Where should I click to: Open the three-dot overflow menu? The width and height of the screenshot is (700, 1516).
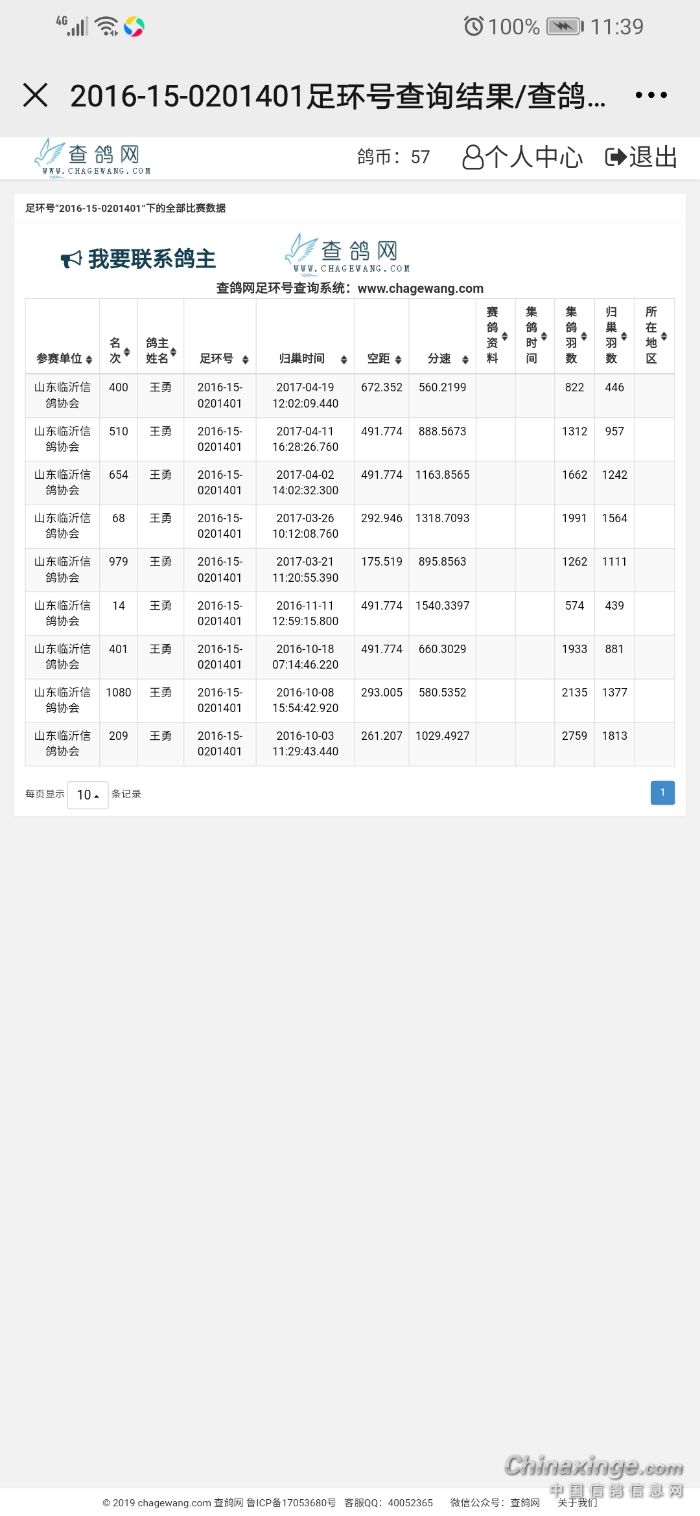click(651, 95)
